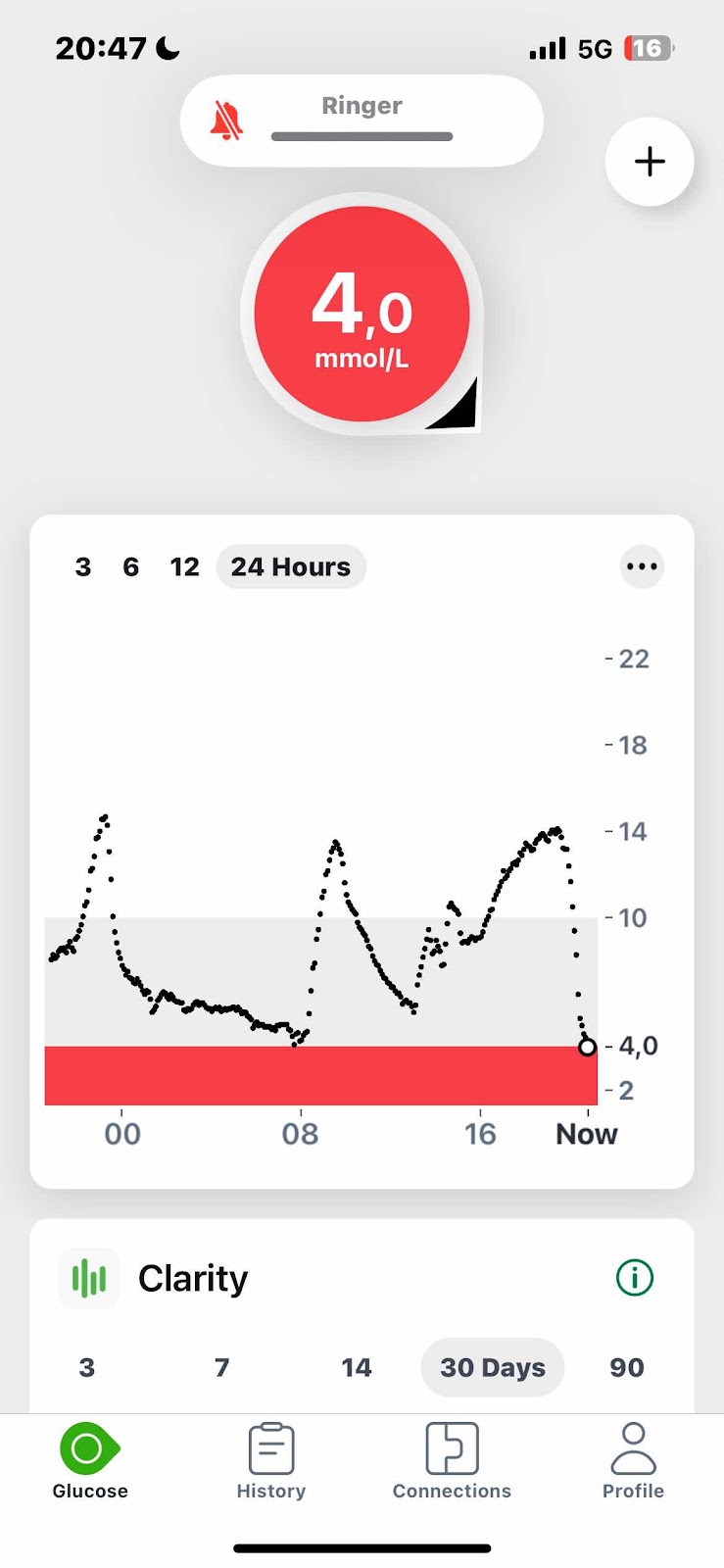
Task: Go to the Profile tab
Action: click(x=633, y=1462)
